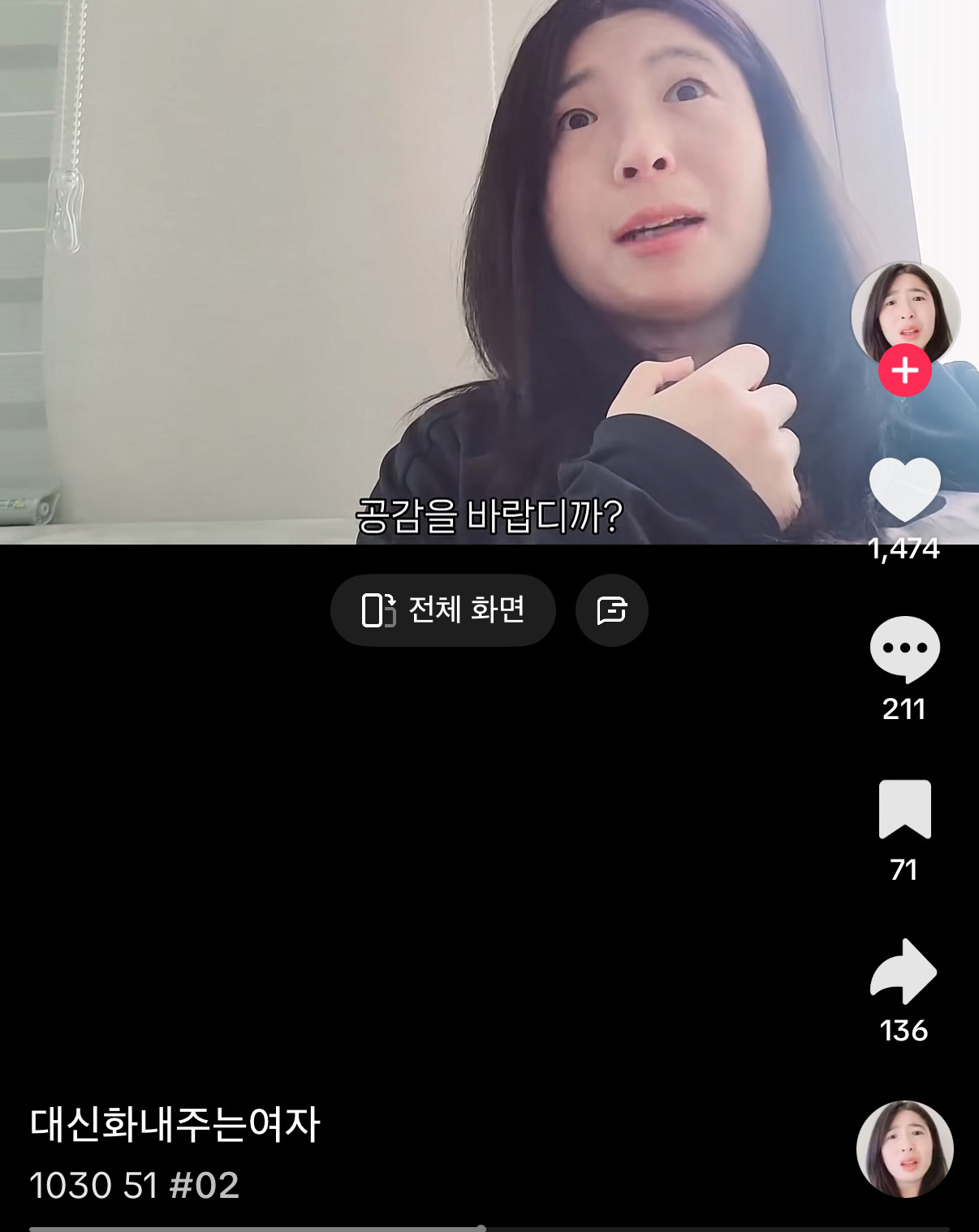Image resolution: width=979 pixels, height=1232 pixels.
Task: Open the comments on this video
Action: (904, 649)
